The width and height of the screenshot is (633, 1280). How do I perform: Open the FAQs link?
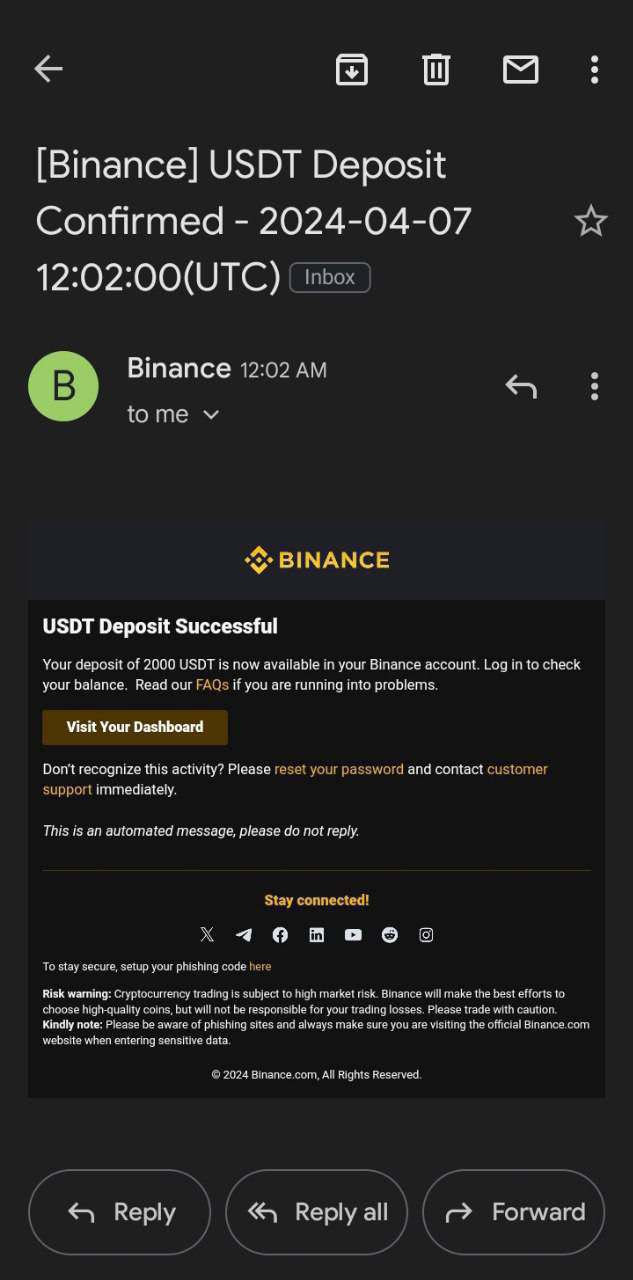(212, 685)
